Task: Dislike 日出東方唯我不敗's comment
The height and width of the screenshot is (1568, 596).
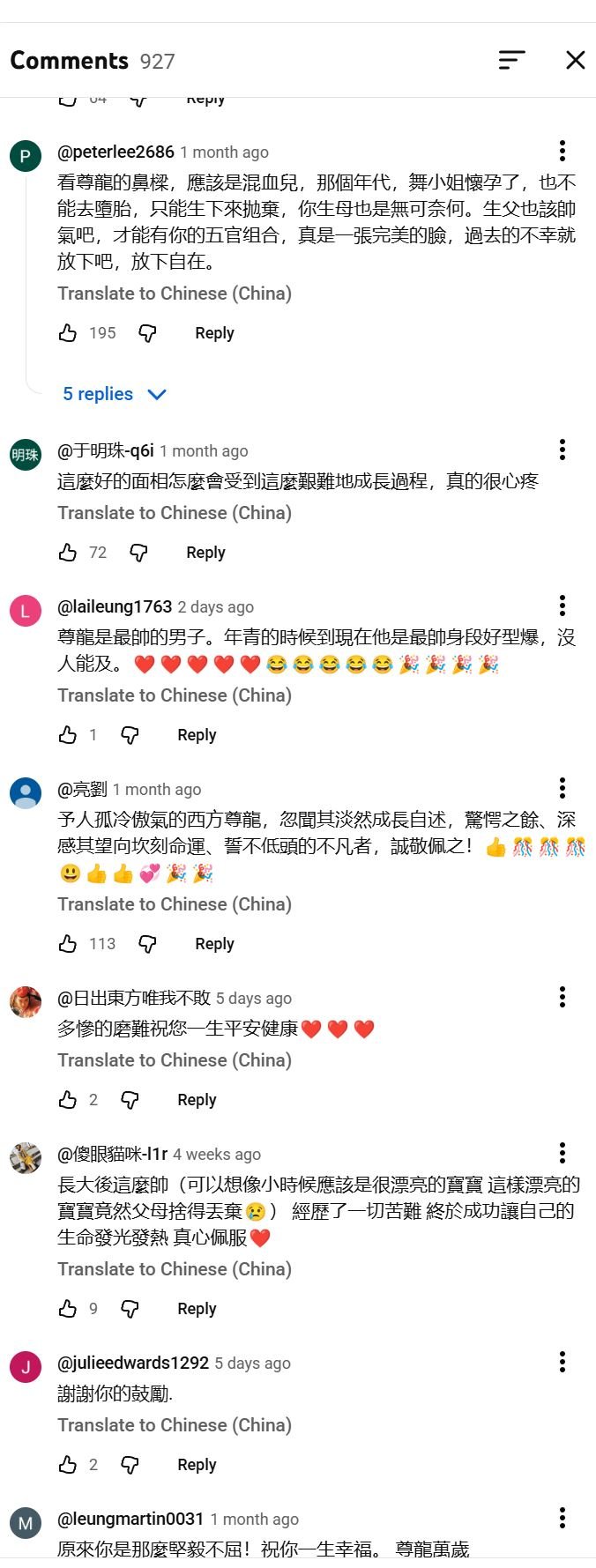Action: (130, 1100)
